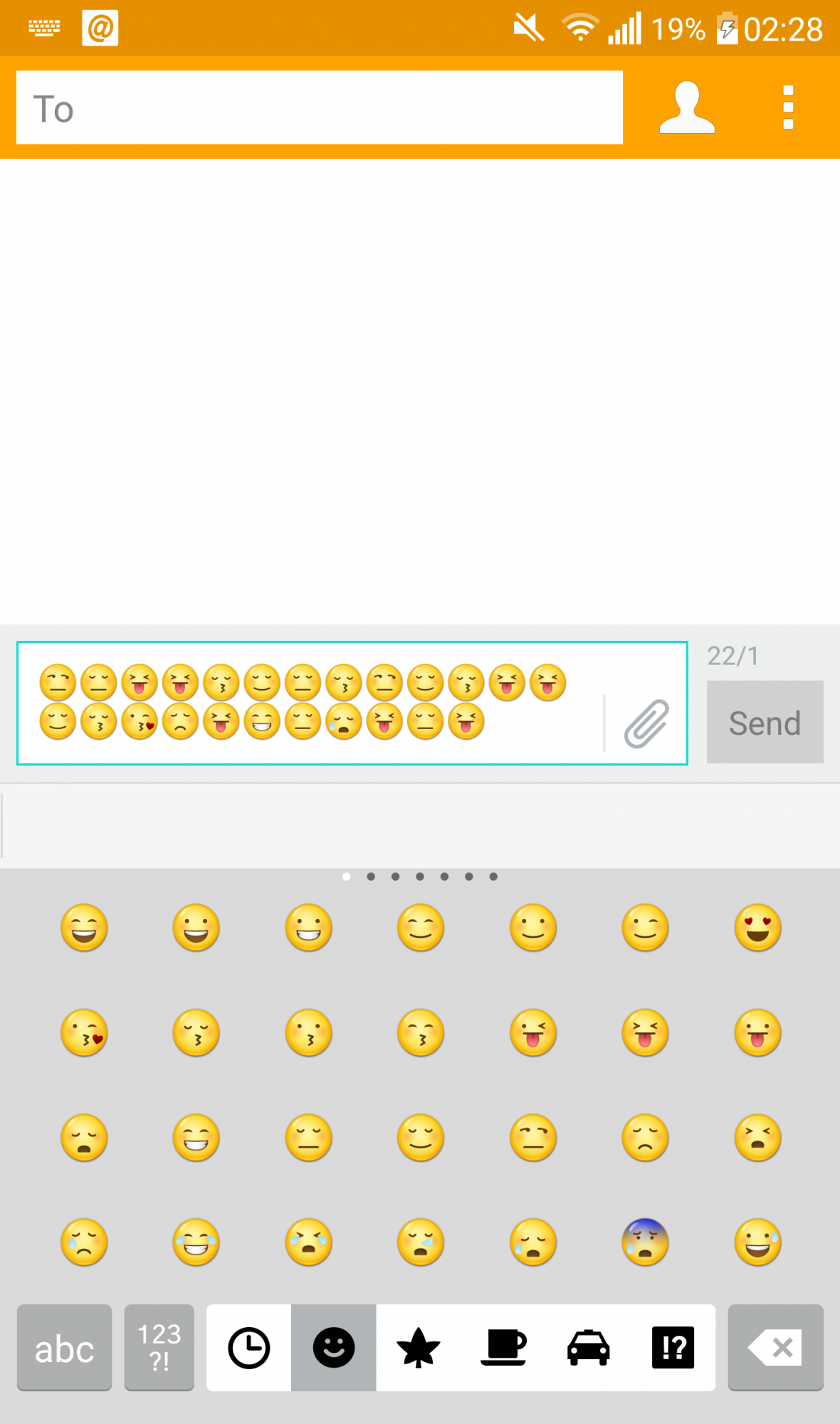Open the !? symbols emoji tab

673,1348
